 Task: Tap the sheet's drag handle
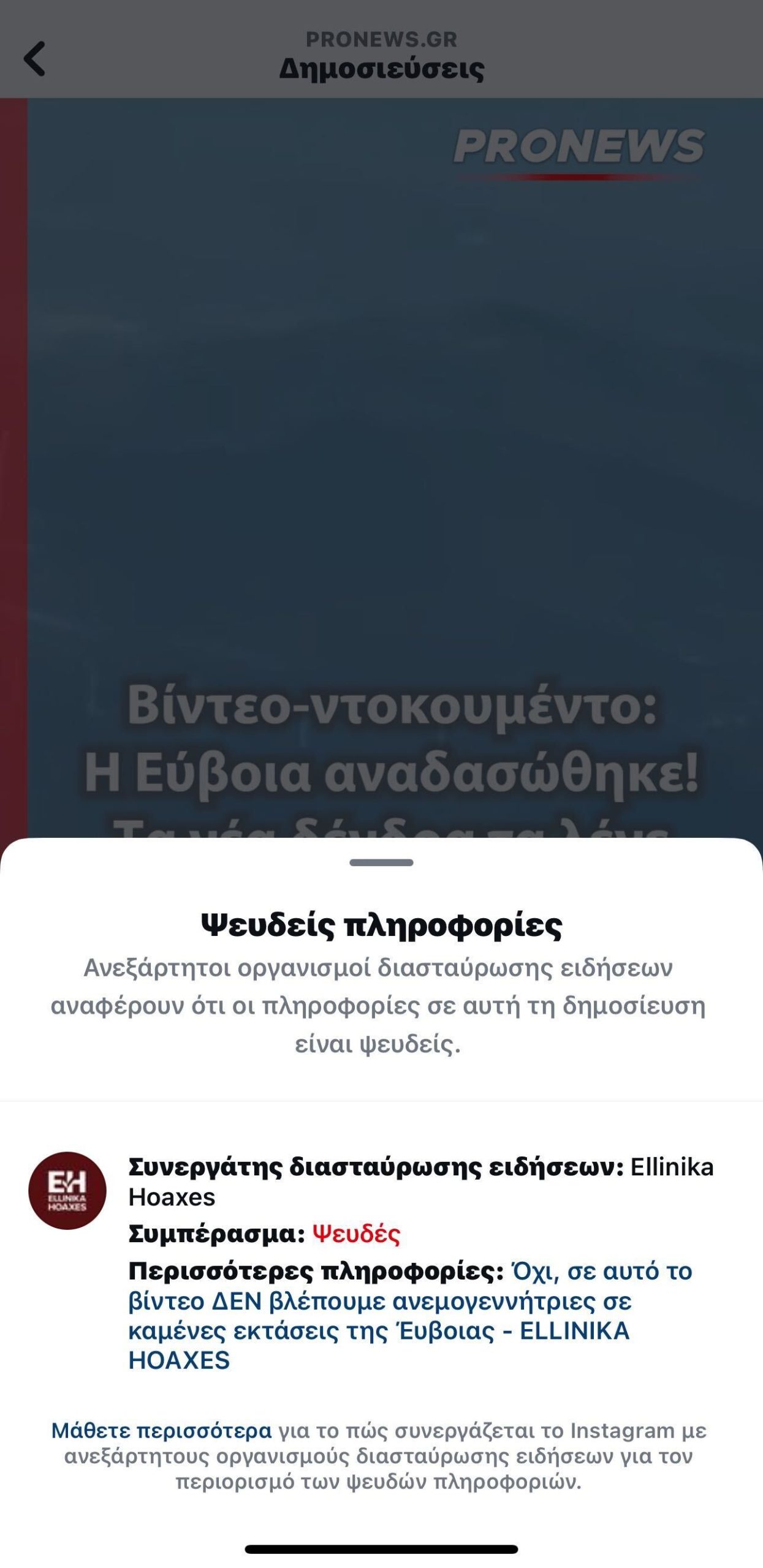(x=381, y=862)
